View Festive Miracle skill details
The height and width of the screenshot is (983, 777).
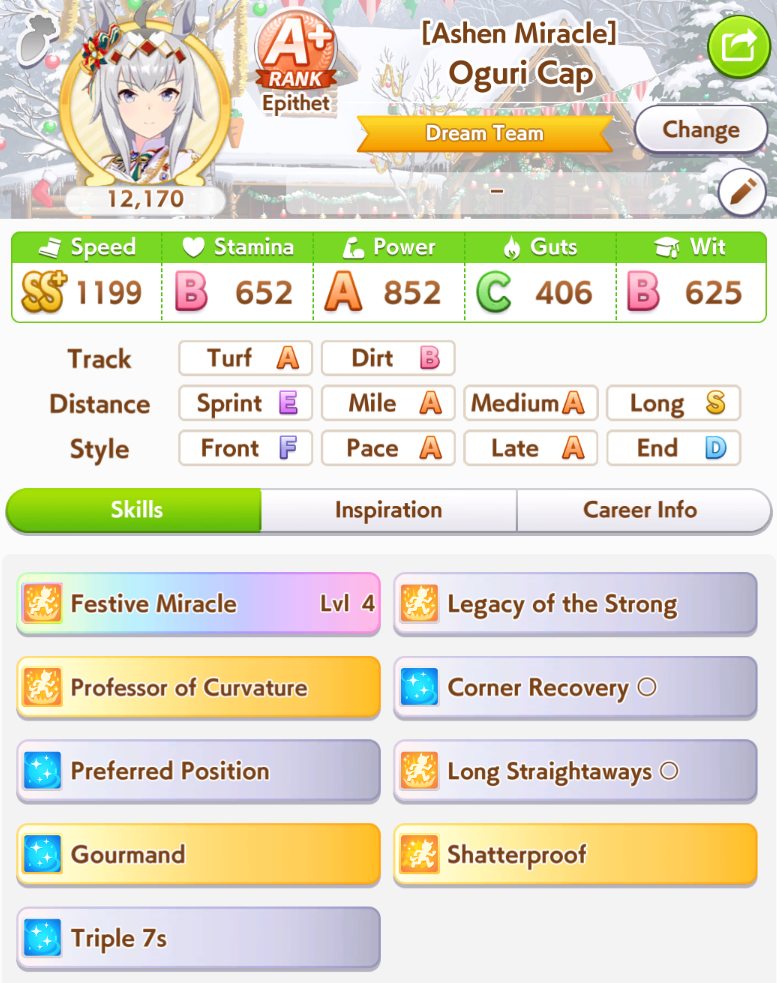point(198,604)
